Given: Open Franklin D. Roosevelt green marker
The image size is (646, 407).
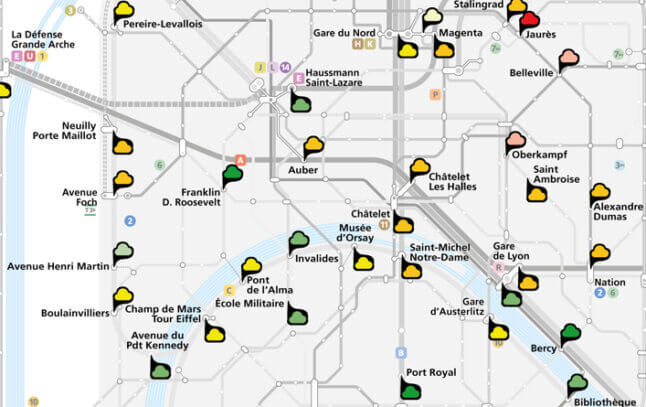Looking at the screenshot, I should (x=232, y=175).
